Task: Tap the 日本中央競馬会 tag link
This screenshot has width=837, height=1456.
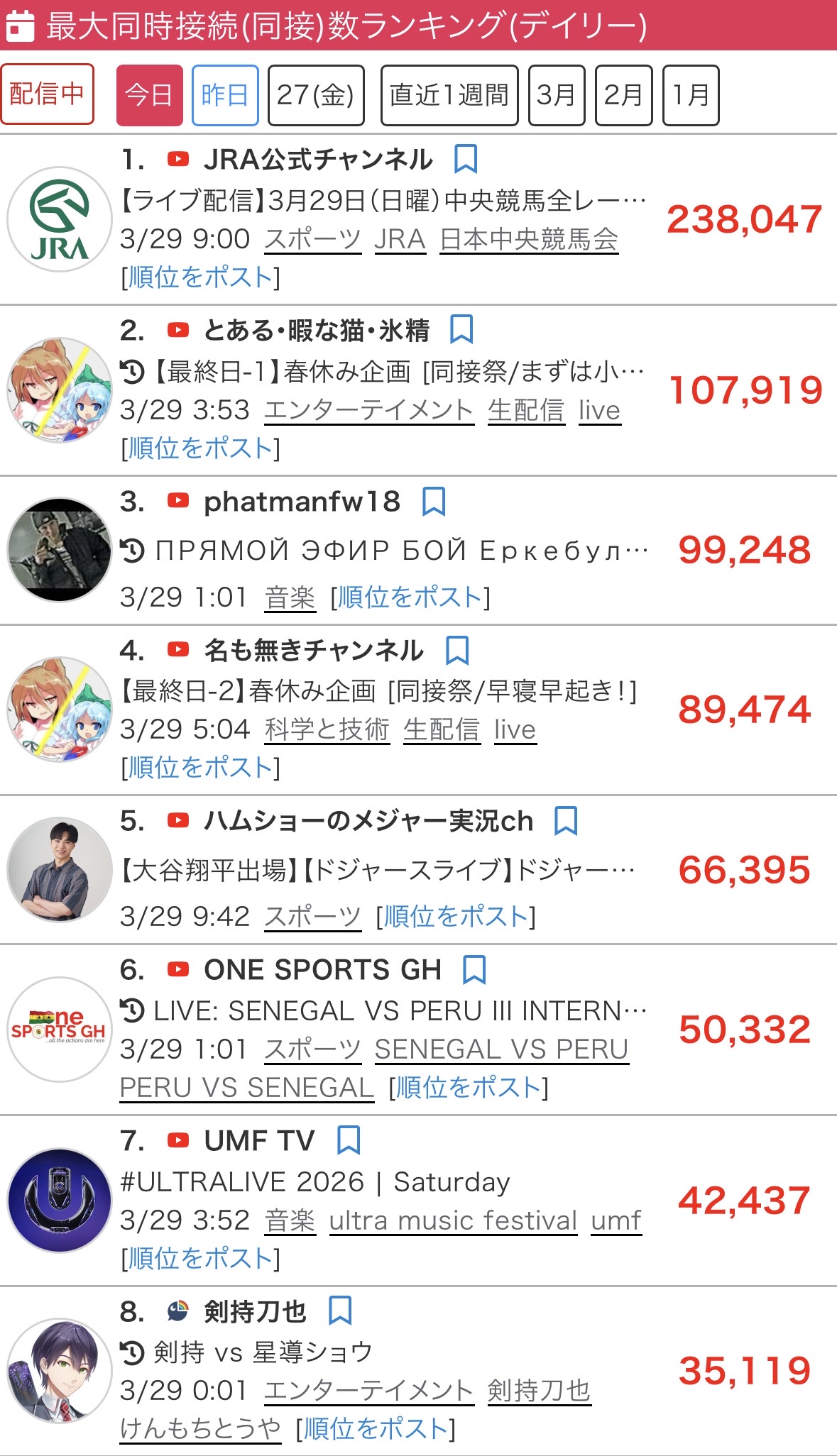Action: pyautogui.click(x=528, y=240)
